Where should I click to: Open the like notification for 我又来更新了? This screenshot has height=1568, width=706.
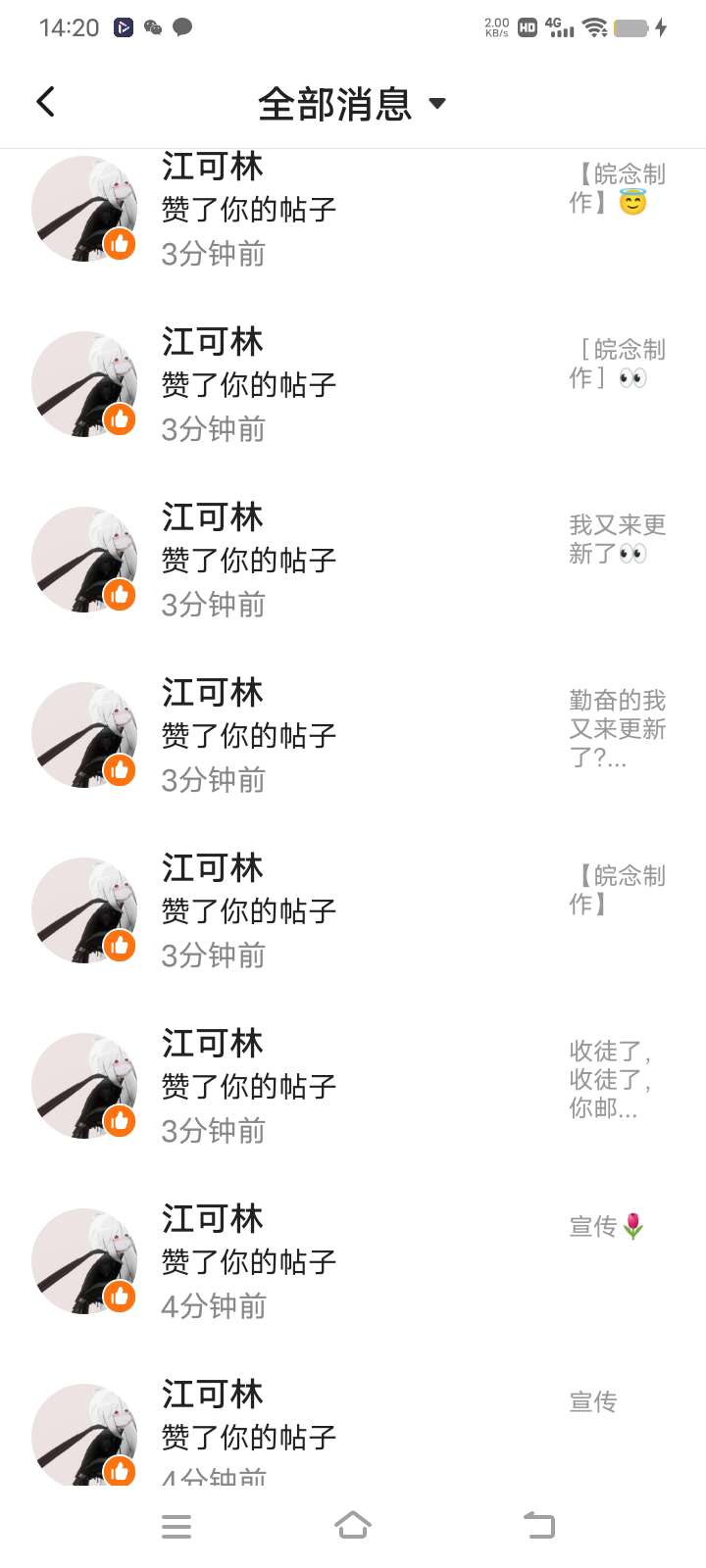(353, 560)
